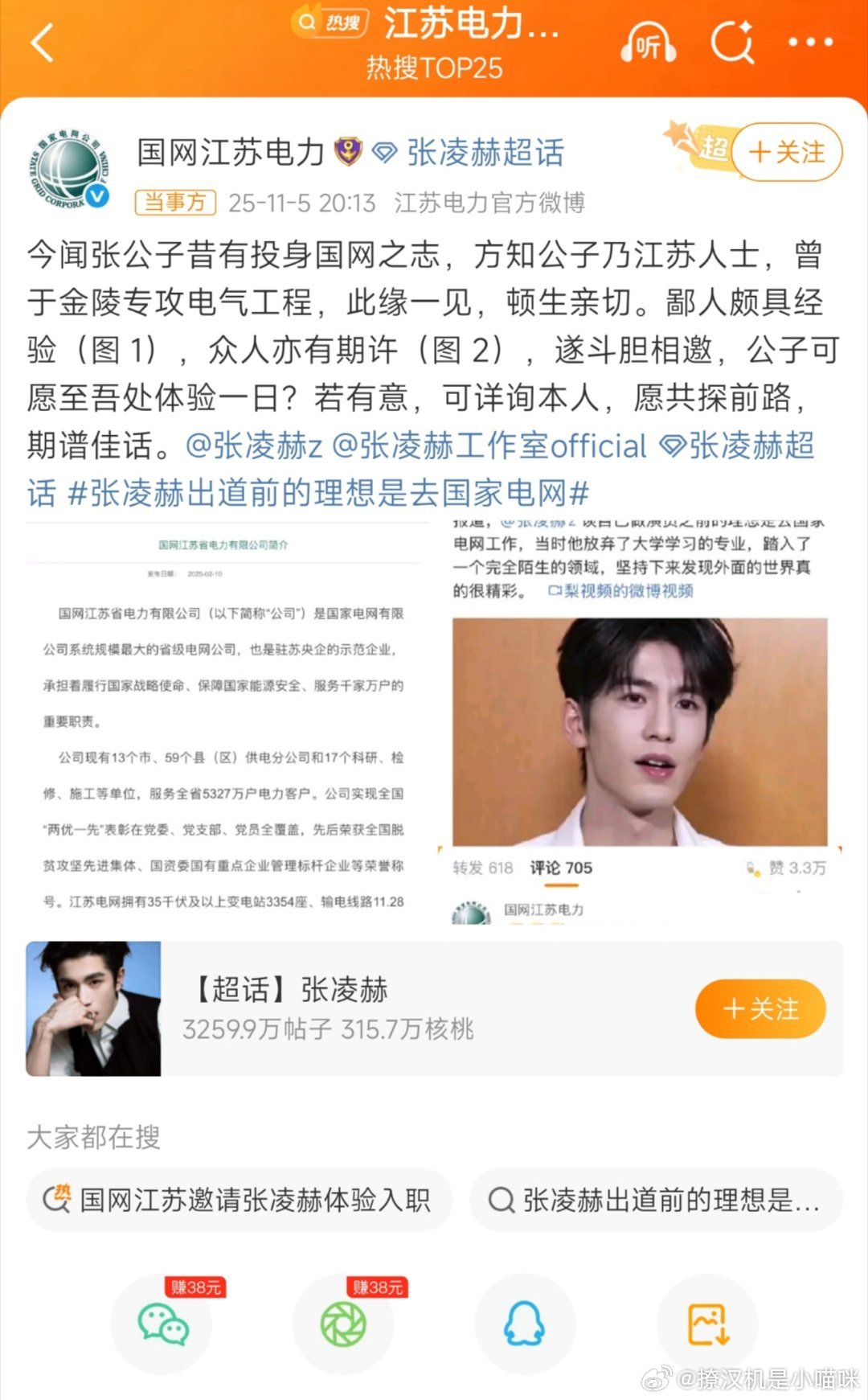Follow 国网江苏电力 with the top 关注 button
The height and width of the screenshot is (1400, 868).
(x=785, y=153)
